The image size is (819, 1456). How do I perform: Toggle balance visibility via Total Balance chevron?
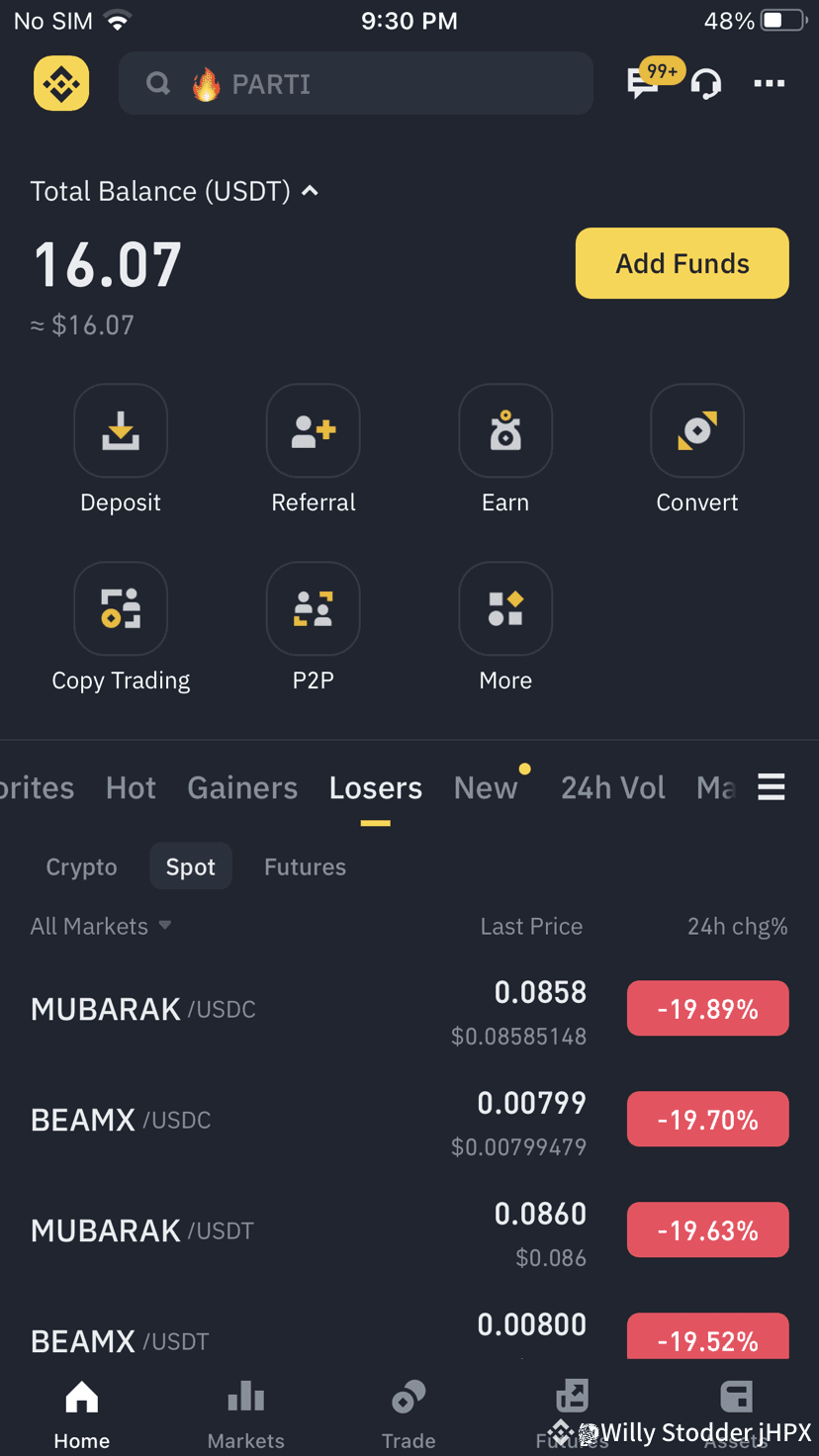click(310, 191)
